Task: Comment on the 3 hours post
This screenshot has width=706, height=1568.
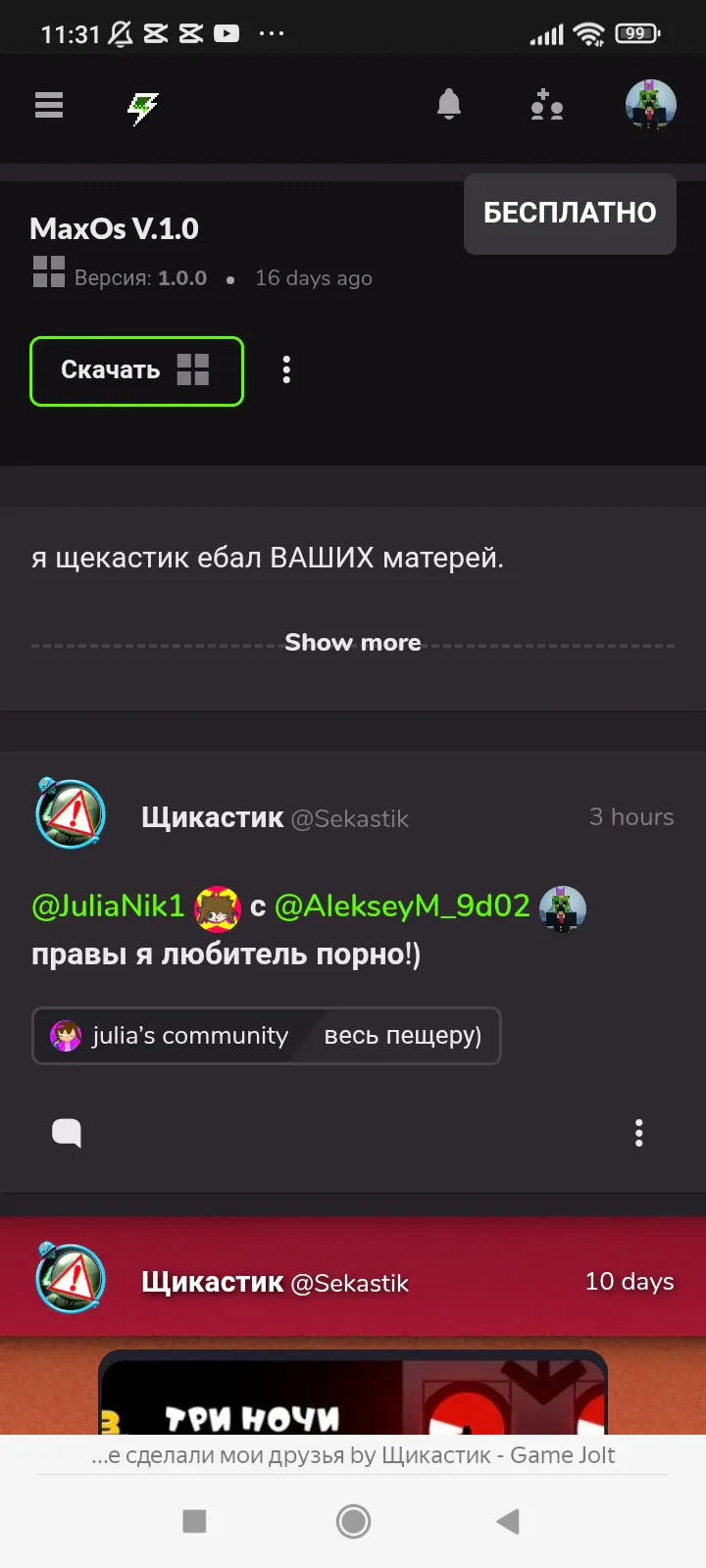Action: point(67,1133)
